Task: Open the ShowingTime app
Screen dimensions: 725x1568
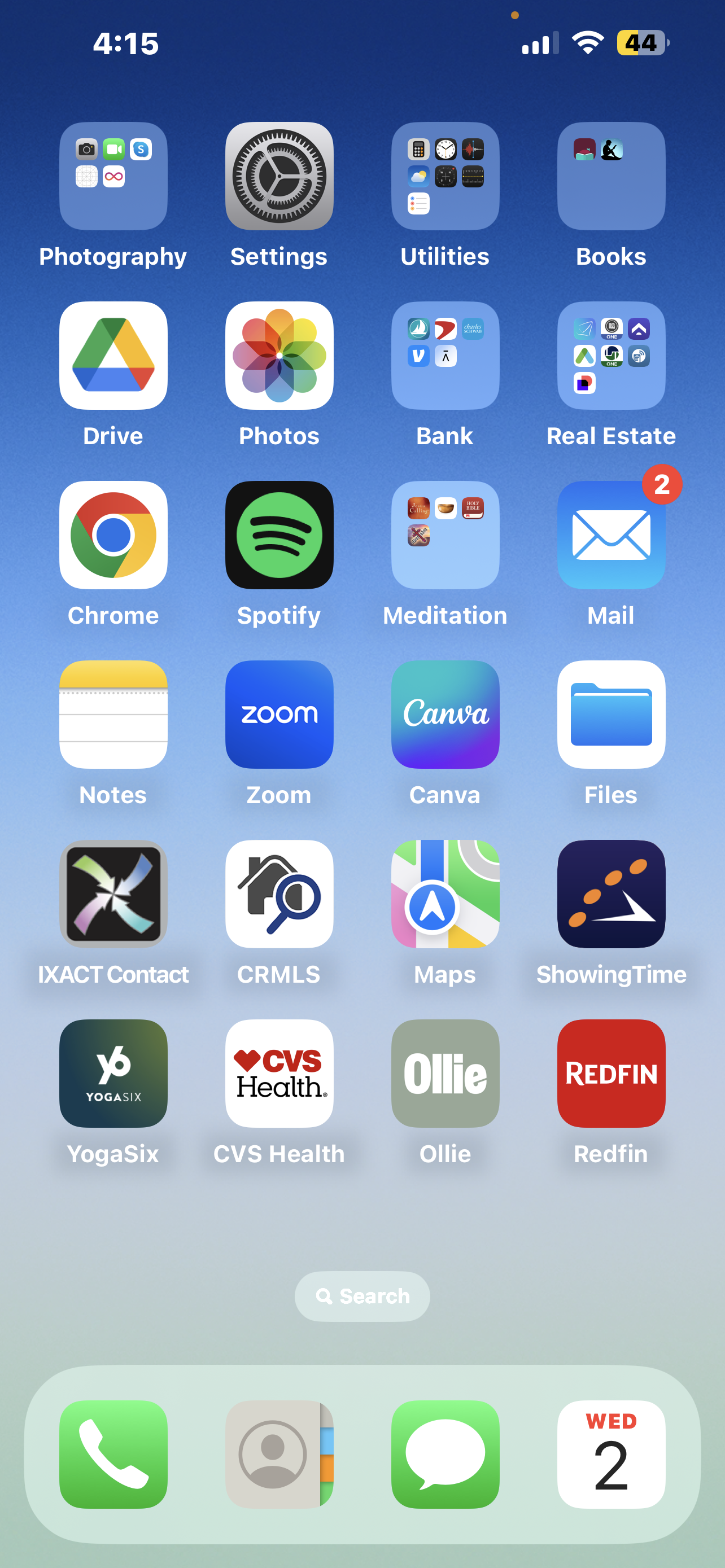Action: pos(611,894)
